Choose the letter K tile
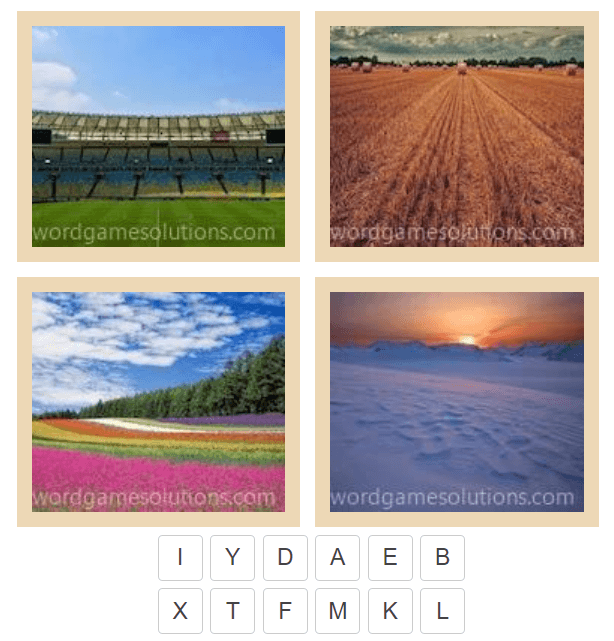Screen dimensions: 614x641 click(390, 611)
